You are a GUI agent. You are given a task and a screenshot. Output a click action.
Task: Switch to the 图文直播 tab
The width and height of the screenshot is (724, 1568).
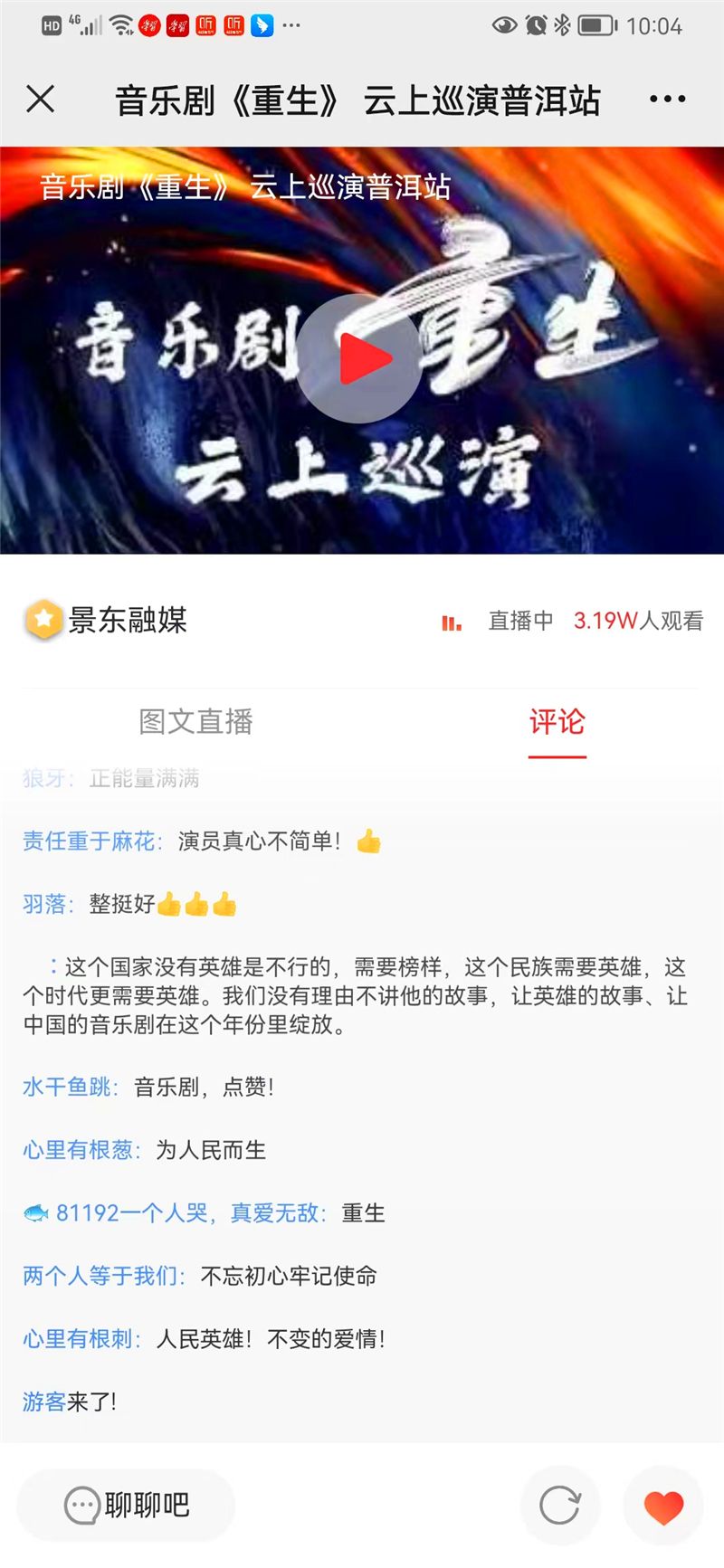pos(195,721)
